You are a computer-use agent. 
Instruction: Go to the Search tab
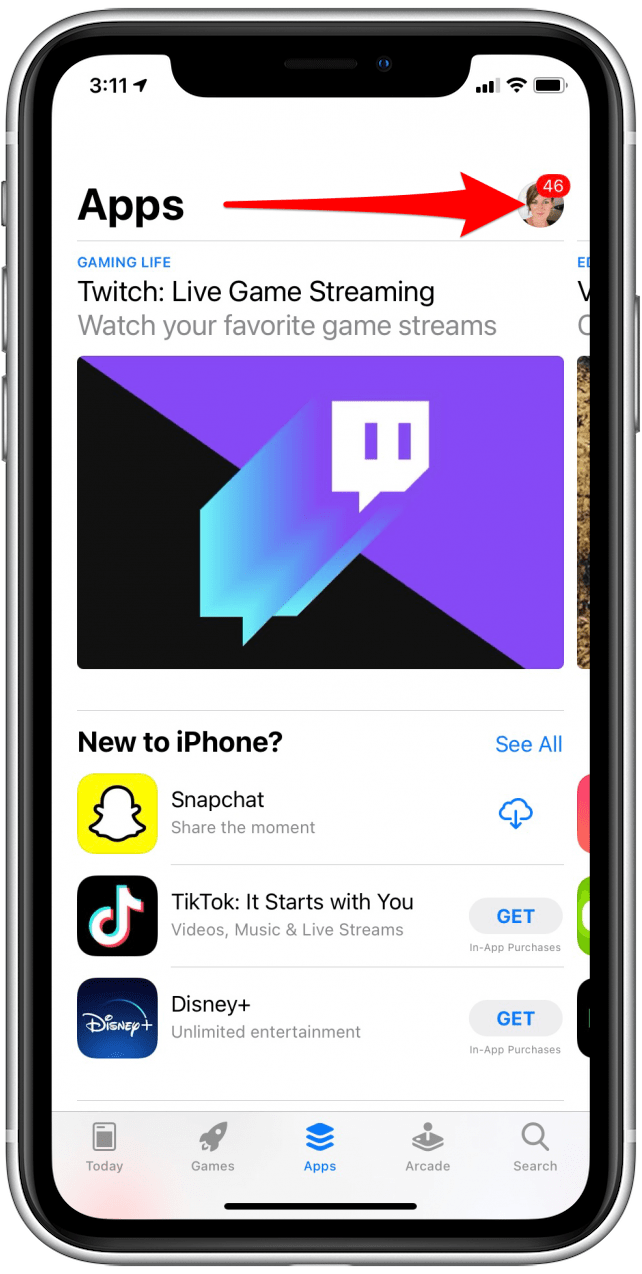[535, 1146]
